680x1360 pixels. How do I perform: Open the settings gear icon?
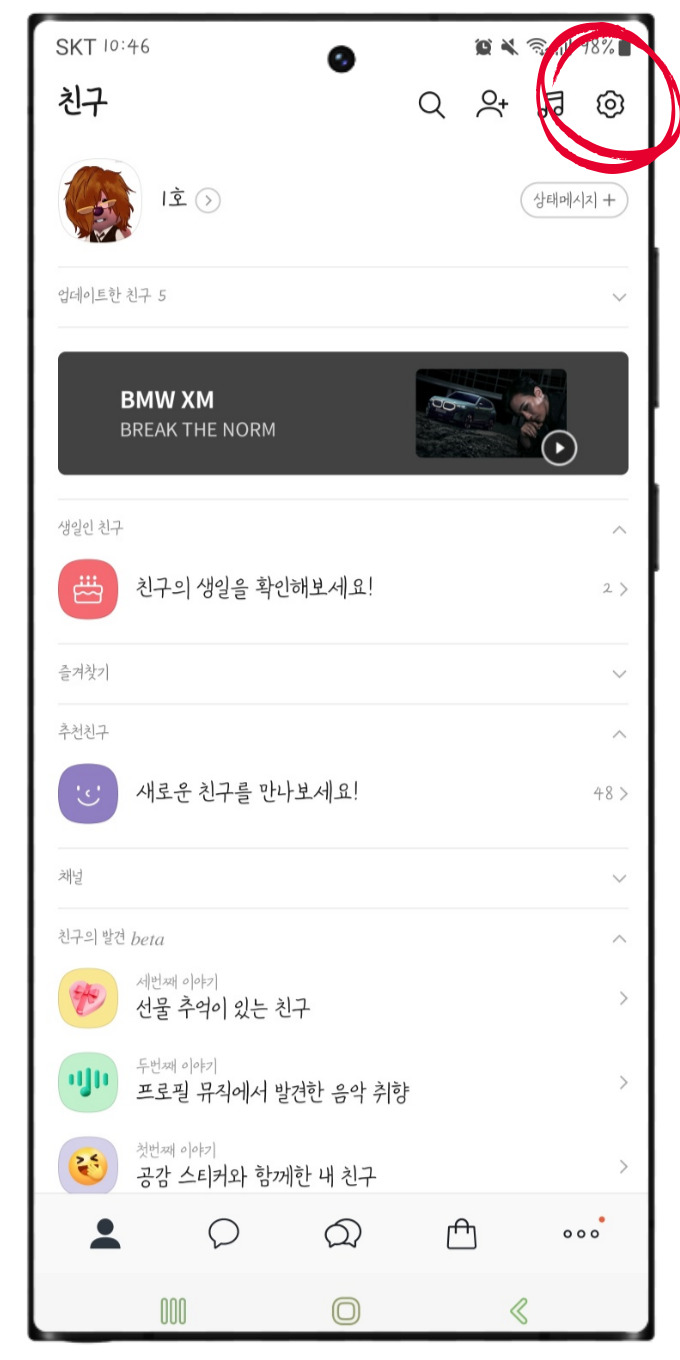coord(610,104)
